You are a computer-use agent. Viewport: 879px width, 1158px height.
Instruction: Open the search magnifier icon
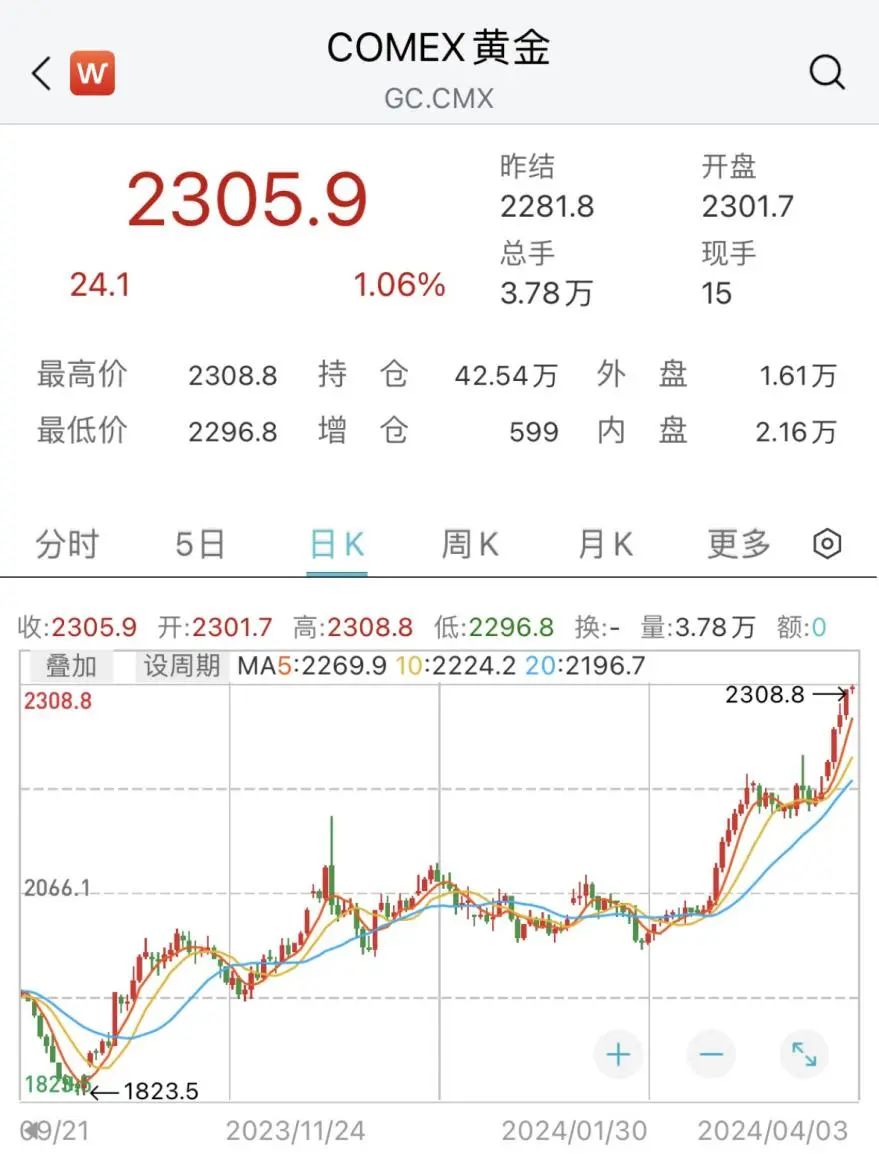tap(826, 73)
